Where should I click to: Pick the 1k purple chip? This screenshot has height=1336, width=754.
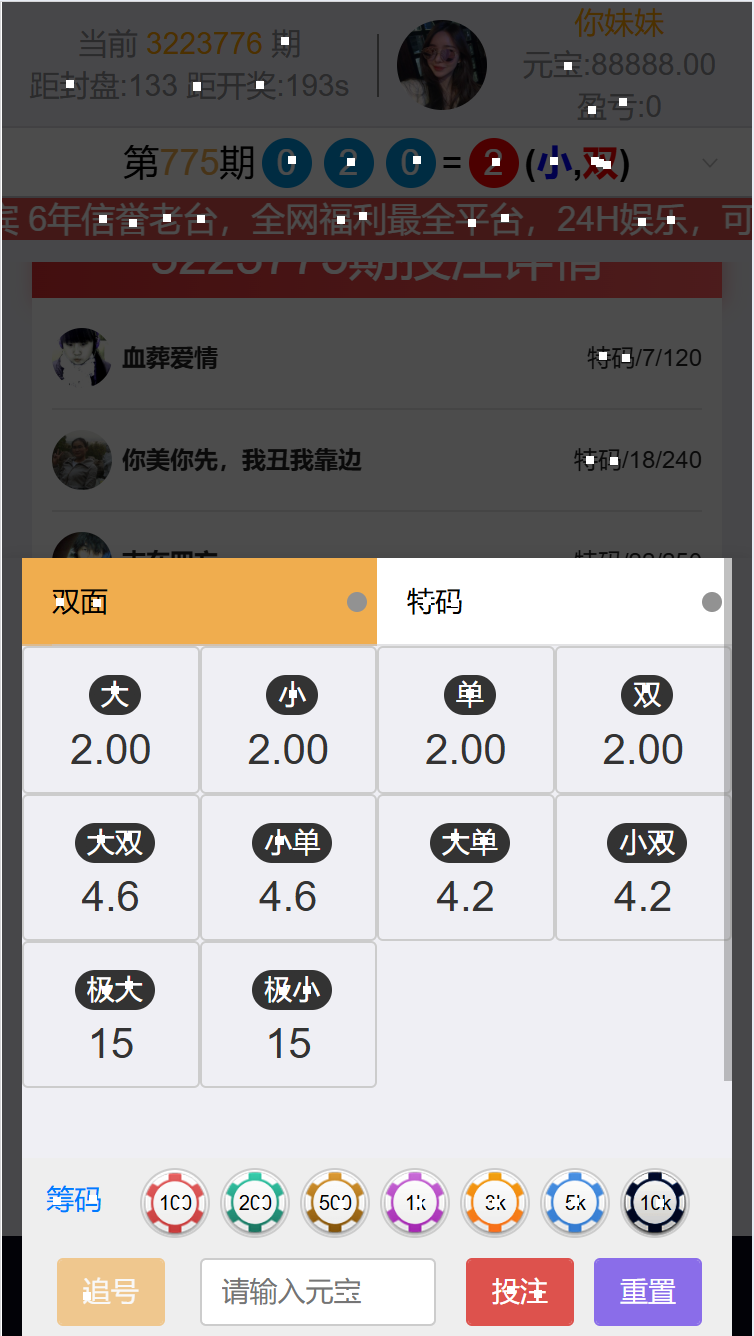(415, 1203)
